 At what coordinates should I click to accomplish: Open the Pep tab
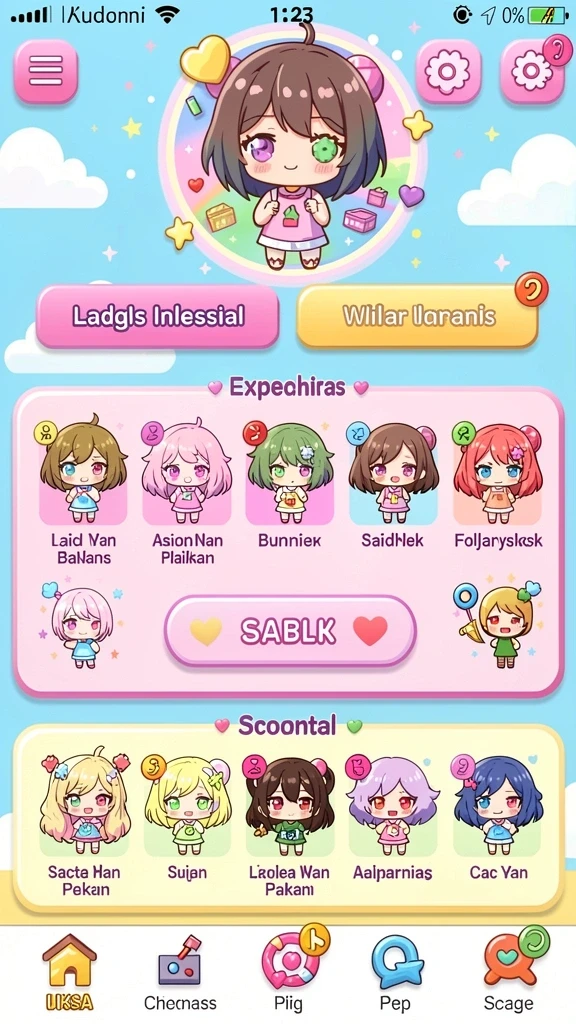396,974
